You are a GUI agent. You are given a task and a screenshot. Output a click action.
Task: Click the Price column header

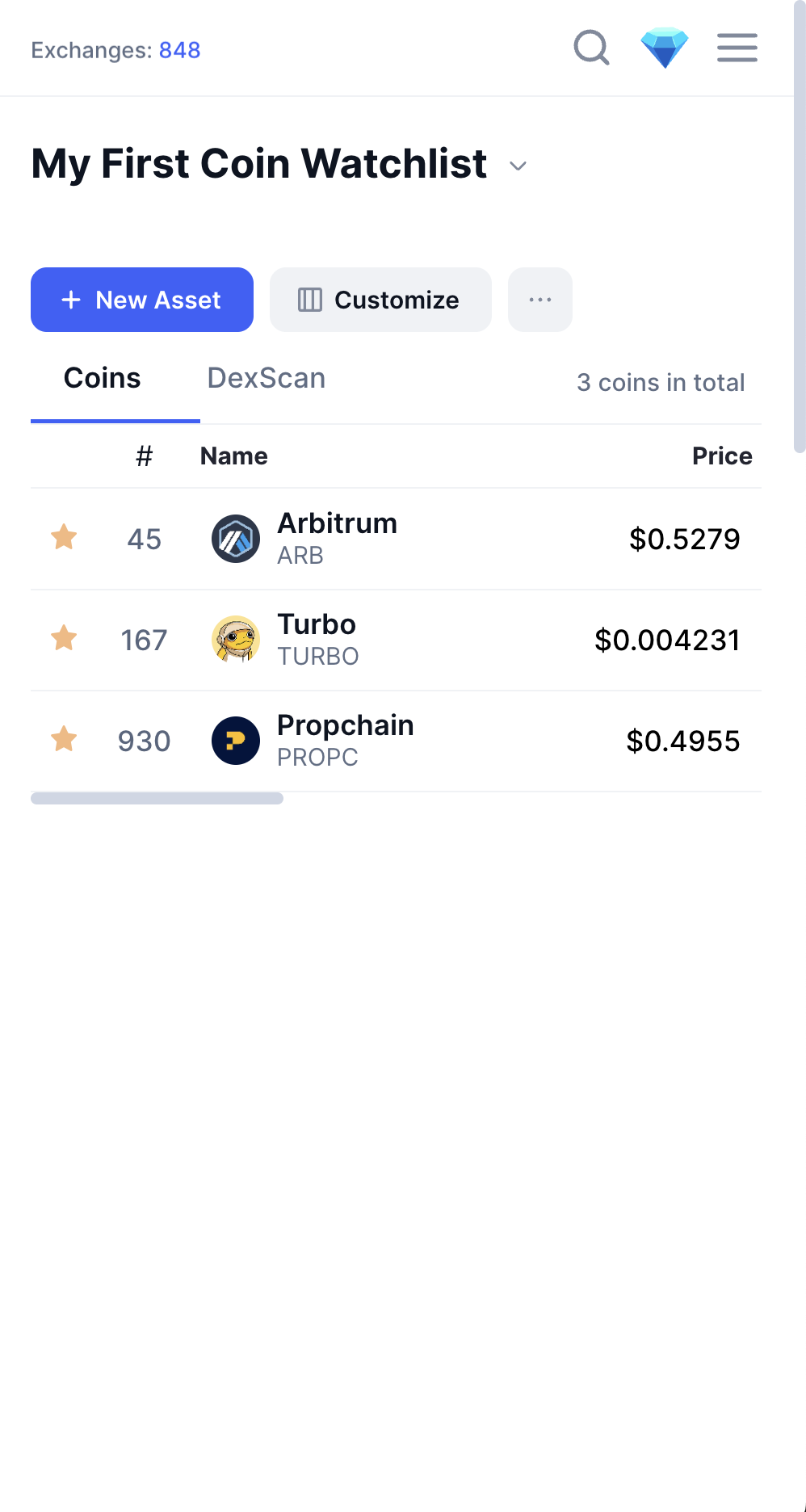pyautogui.click(x=722, y=456)
